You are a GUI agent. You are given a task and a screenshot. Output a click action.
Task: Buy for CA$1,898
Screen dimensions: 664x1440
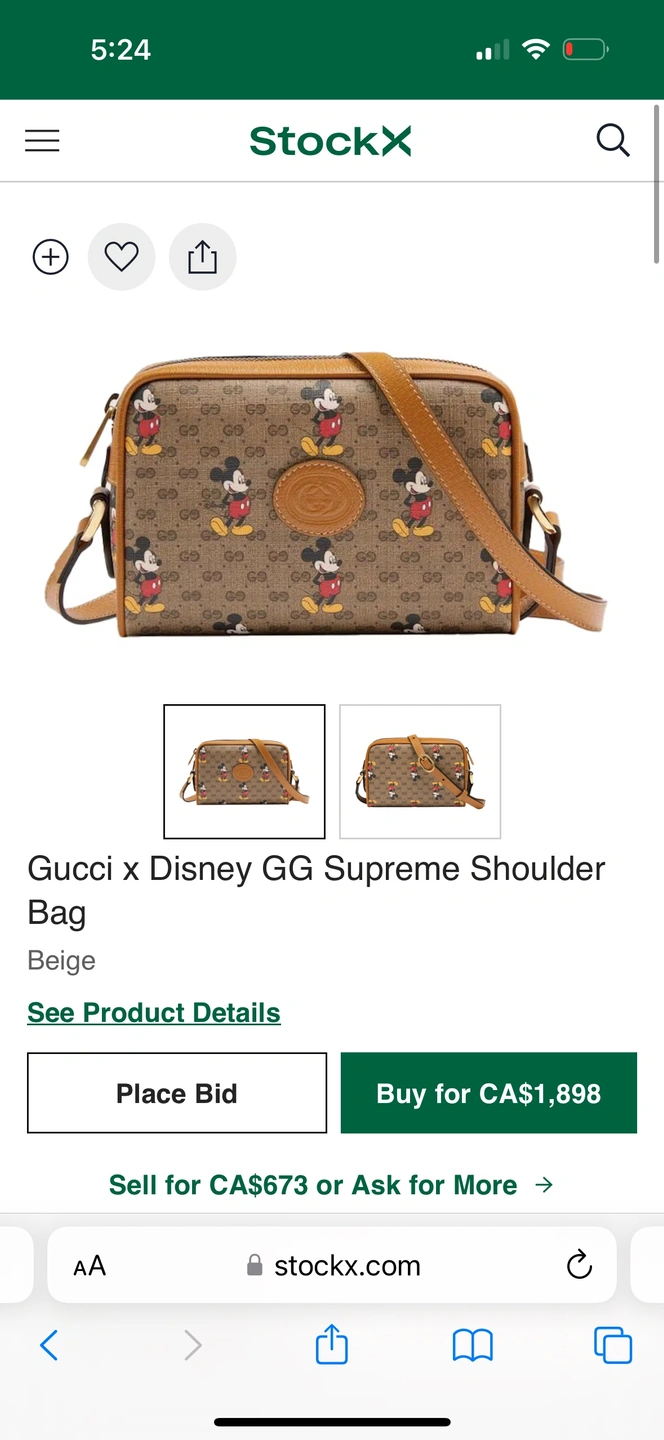tap(488, 1093)
